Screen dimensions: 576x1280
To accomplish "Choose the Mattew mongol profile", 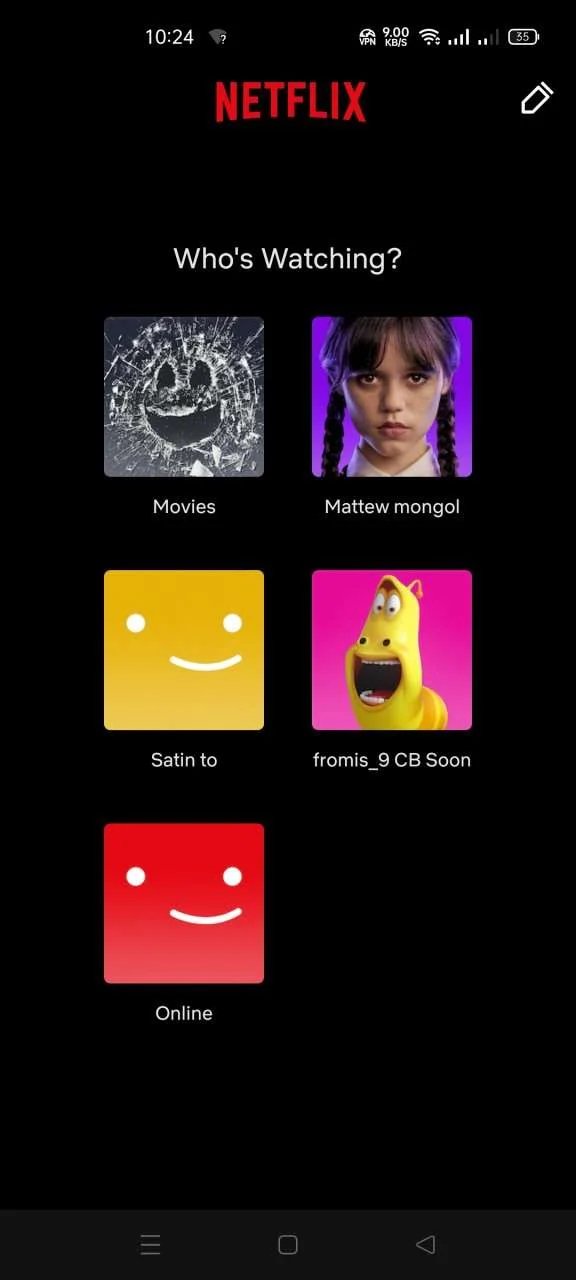I will click(392, 397).
